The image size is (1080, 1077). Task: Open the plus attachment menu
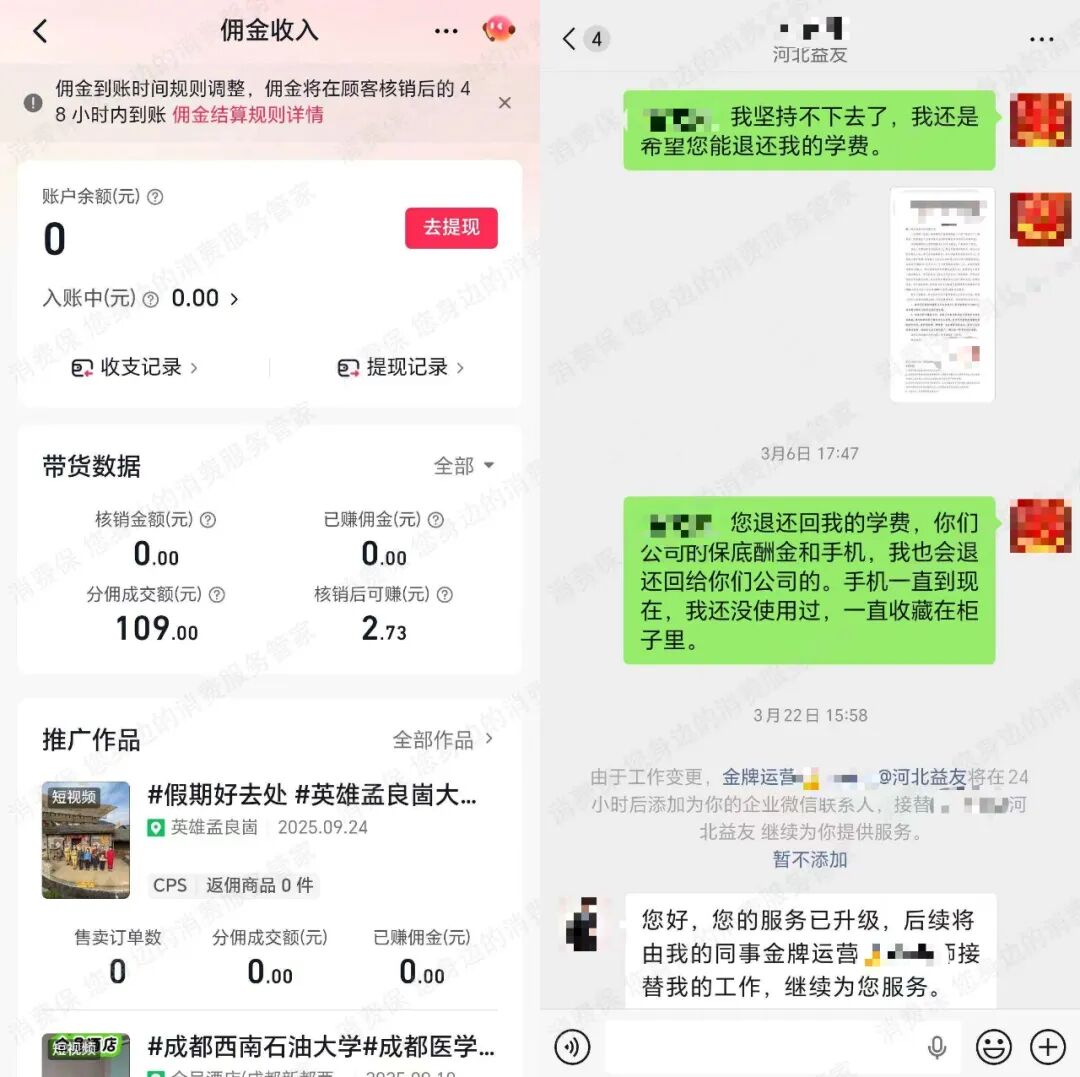[x=1047, y=1047]
